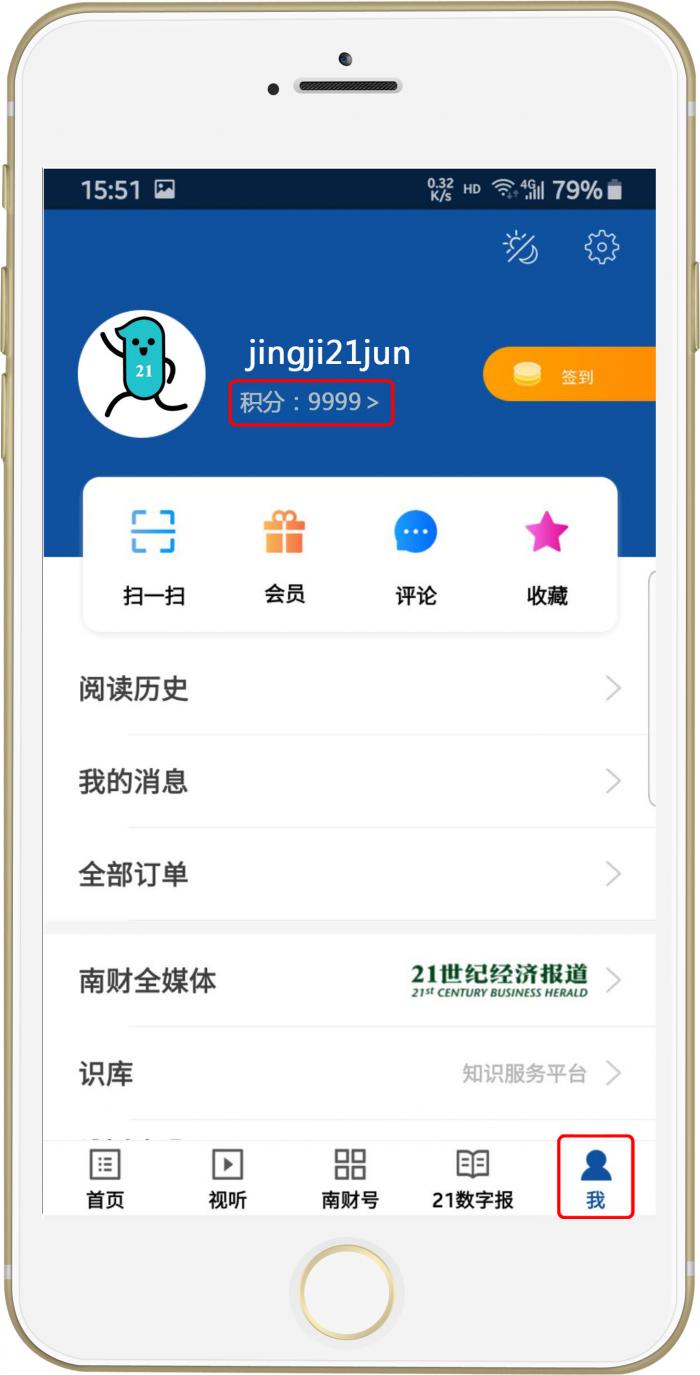Open the 积分：9999 points page

[310, 404]
